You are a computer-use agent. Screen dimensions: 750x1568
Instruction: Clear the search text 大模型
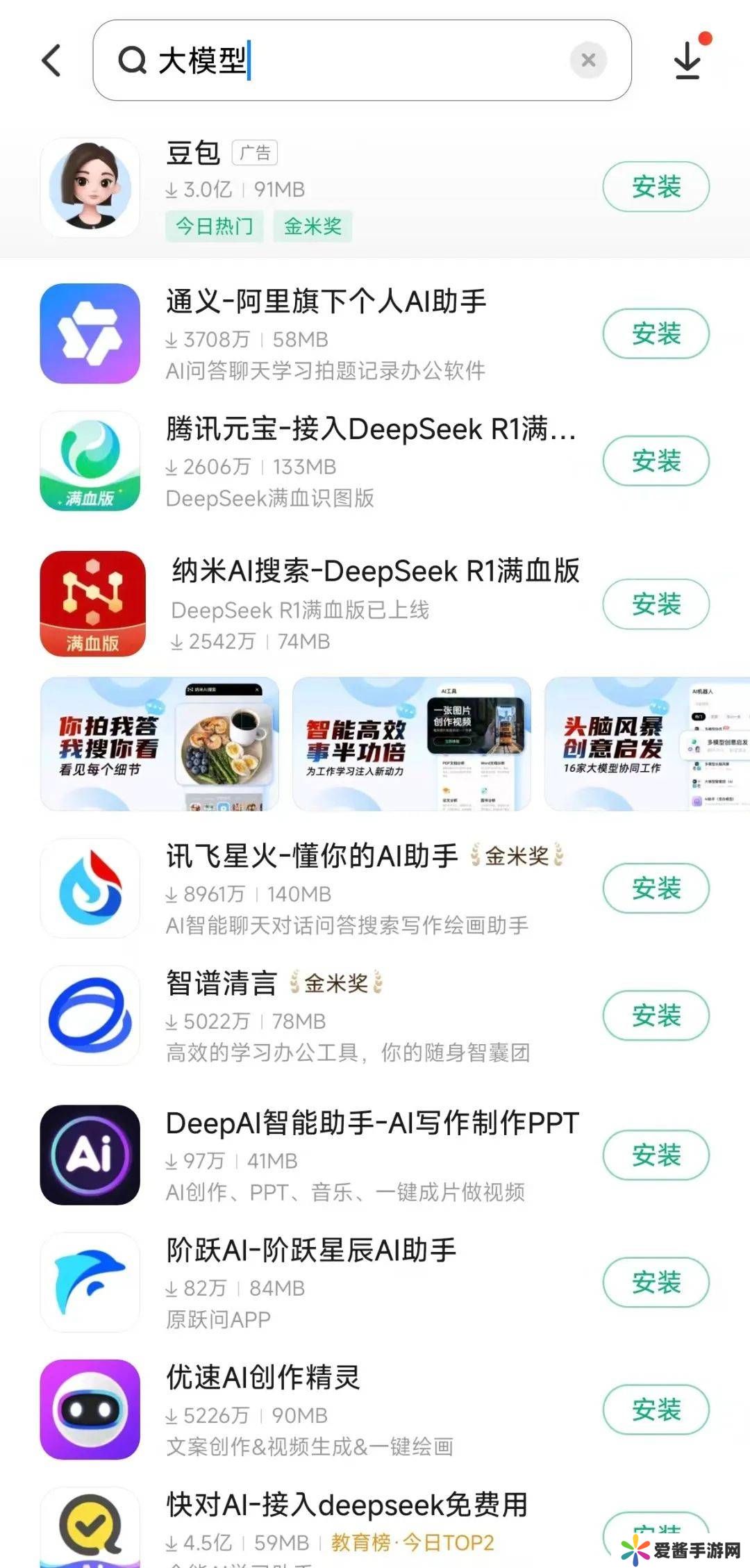tap(587, 60)
